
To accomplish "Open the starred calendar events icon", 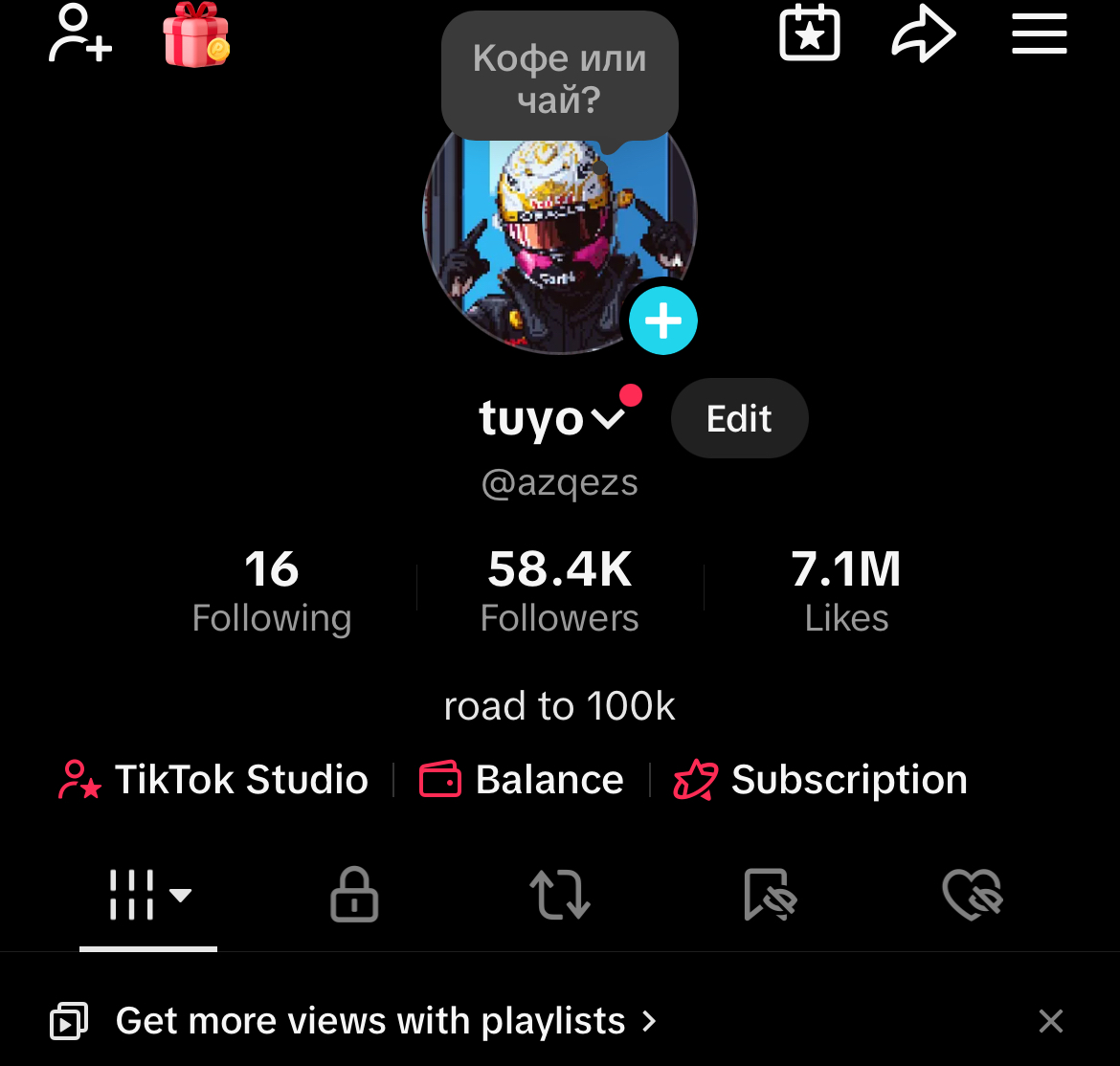I will click(810, 35).
